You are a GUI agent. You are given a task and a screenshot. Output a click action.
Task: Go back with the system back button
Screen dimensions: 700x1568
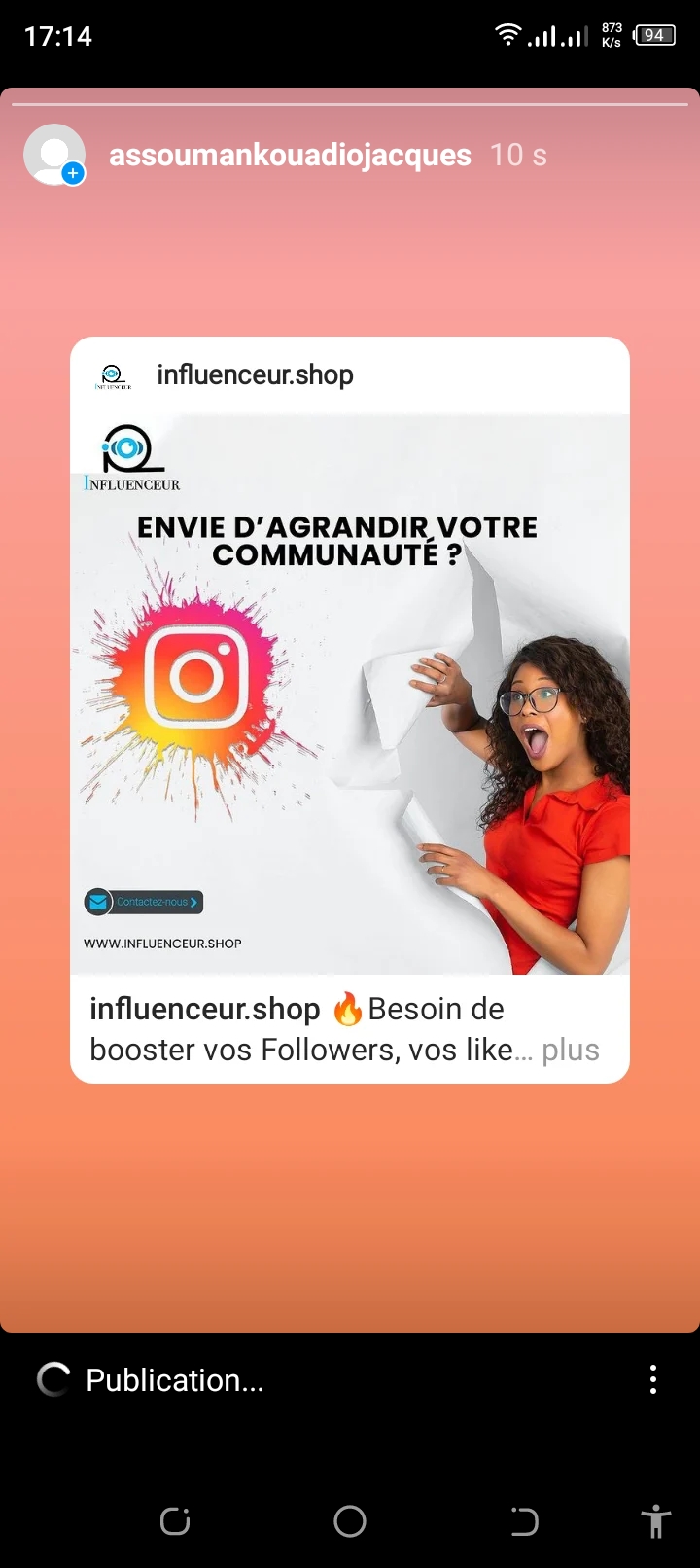524,1521
